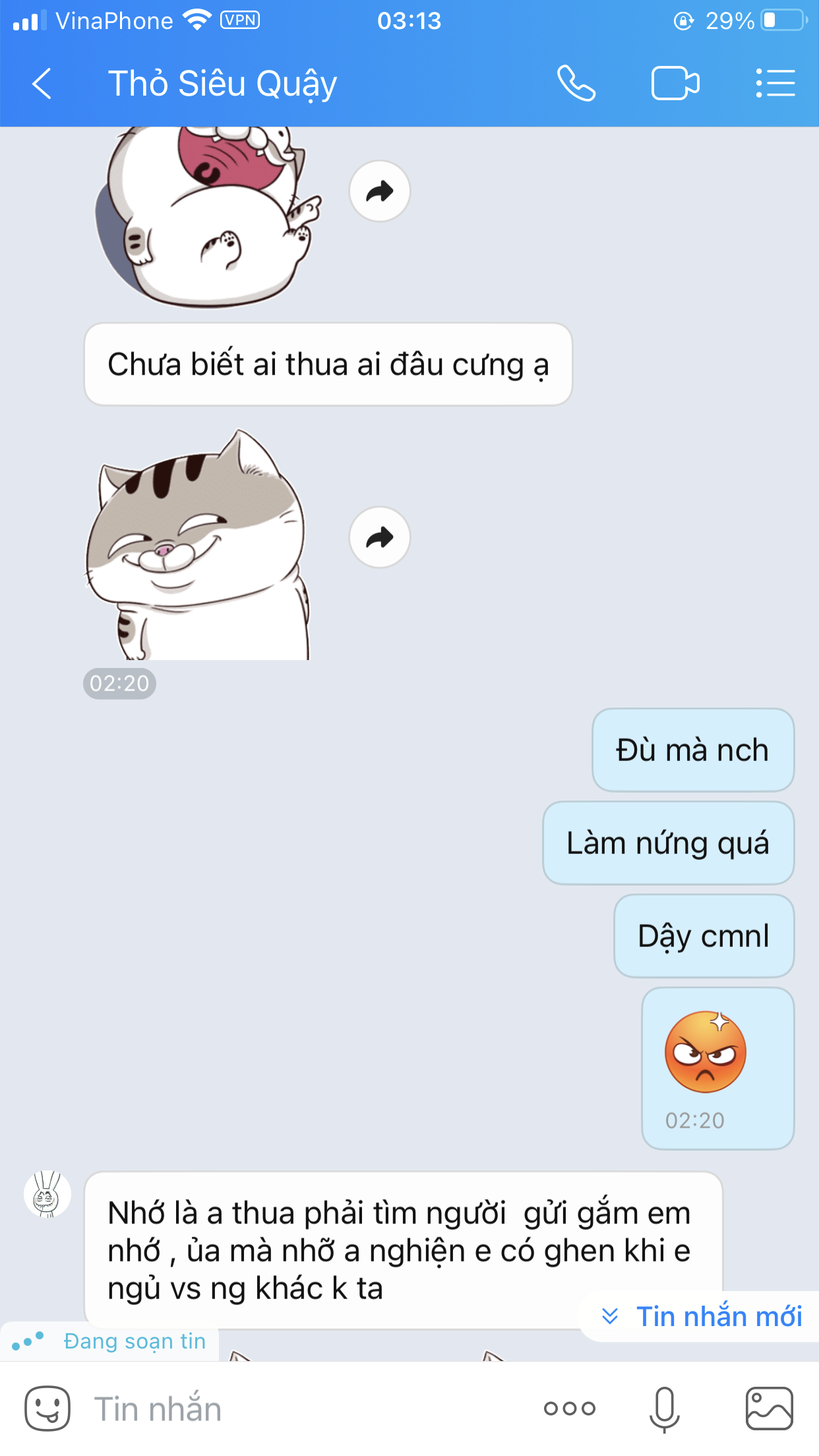Forward the smirking cat sticker
The width and height of the screenshot is (819, 1456).
380,537
